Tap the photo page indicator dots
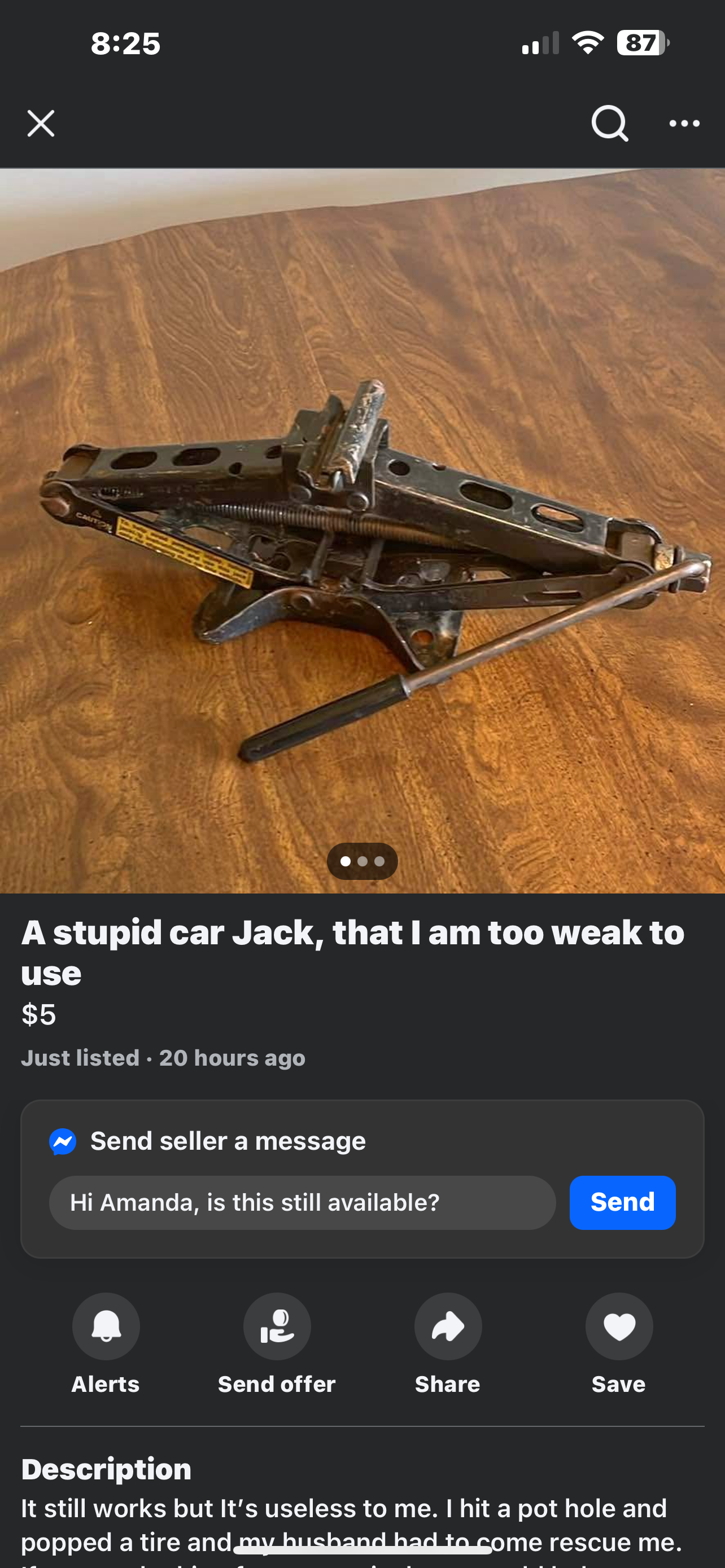725x1568 pixels. (x=362, y=861)
